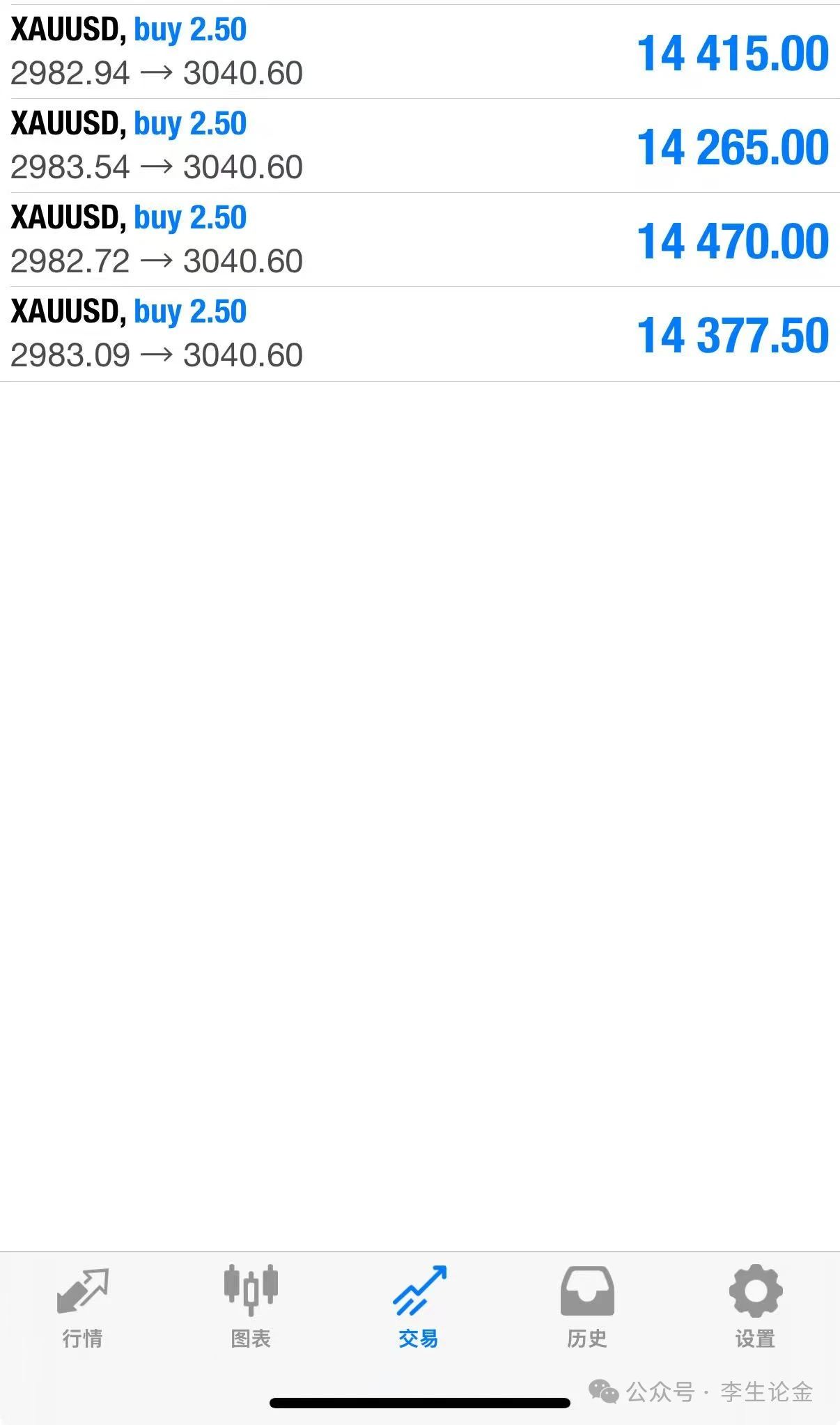
Task: Expand the XAUUSD position opened at 2983.09
Action: [x=420, y=334]
